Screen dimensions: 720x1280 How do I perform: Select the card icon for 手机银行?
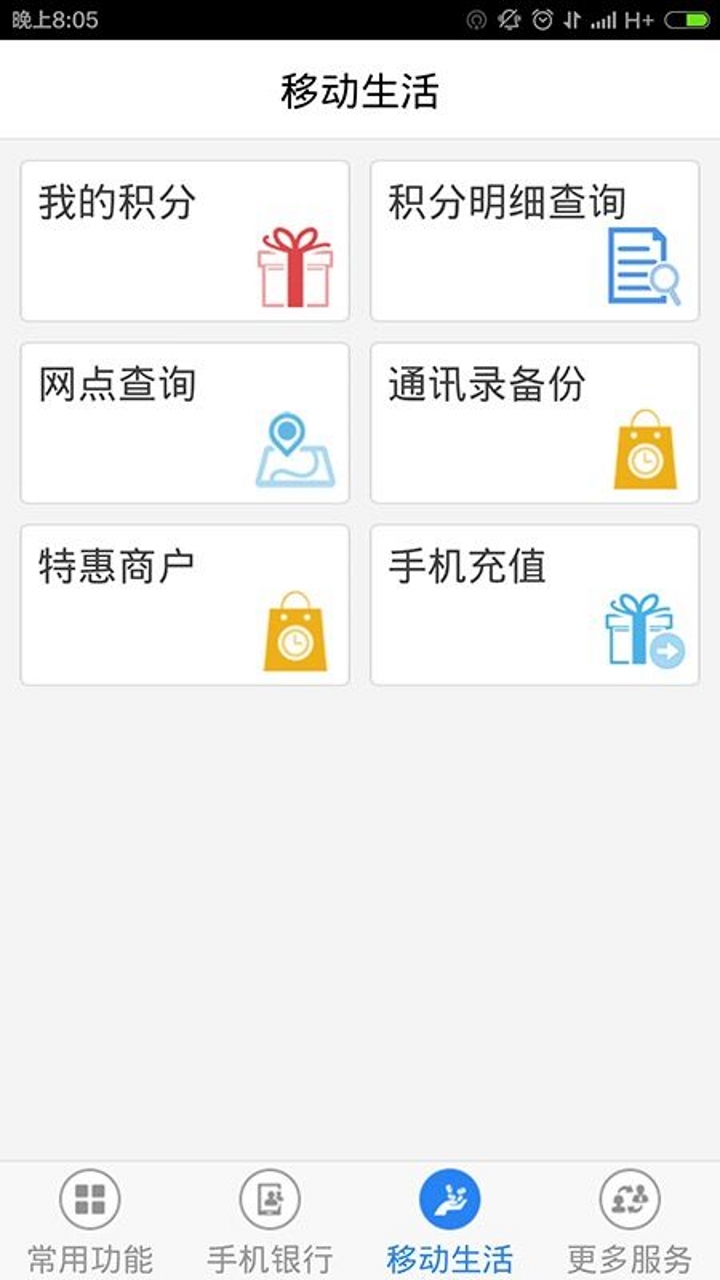[x=268, y=1199]
